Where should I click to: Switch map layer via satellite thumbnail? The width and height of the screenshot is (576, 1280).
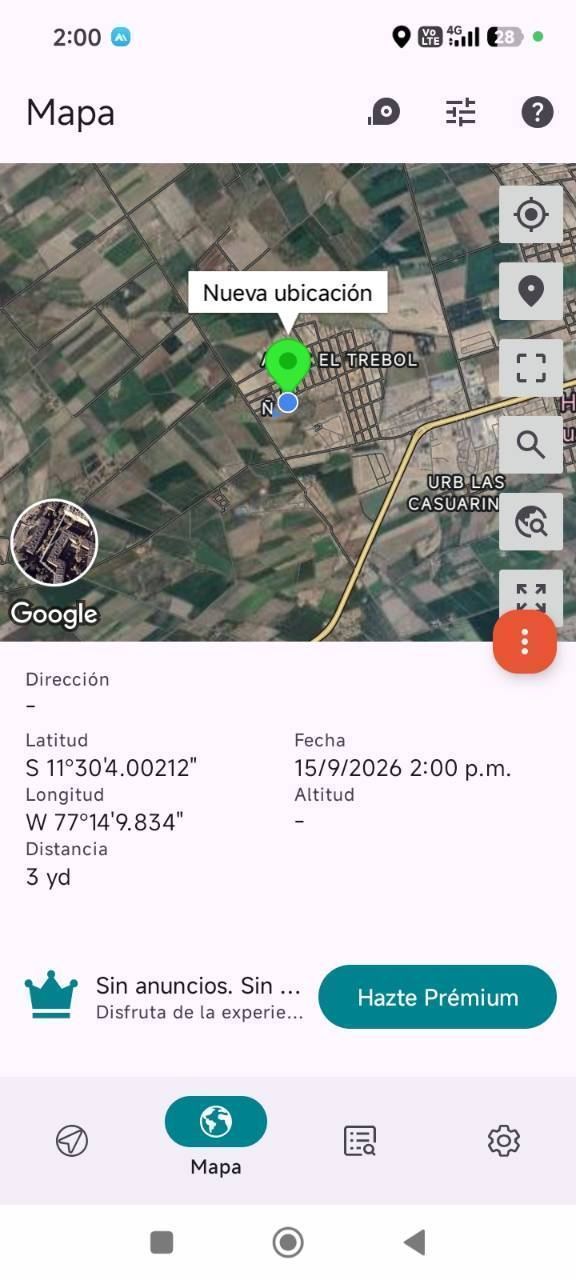[54, 543]
